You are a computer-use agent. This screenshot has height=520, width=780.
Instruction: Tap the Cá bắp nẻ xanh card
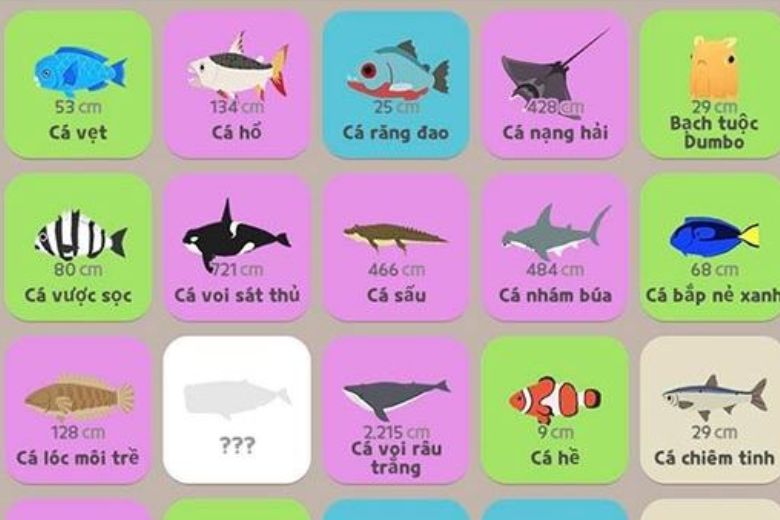[711, 247]
